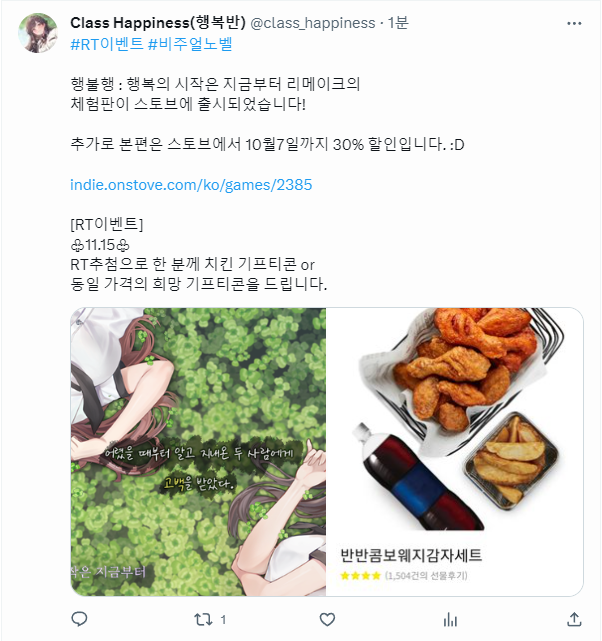Viewport: 602px width, 641px height.
Task: Retweet this post
Action: [205, 619]
